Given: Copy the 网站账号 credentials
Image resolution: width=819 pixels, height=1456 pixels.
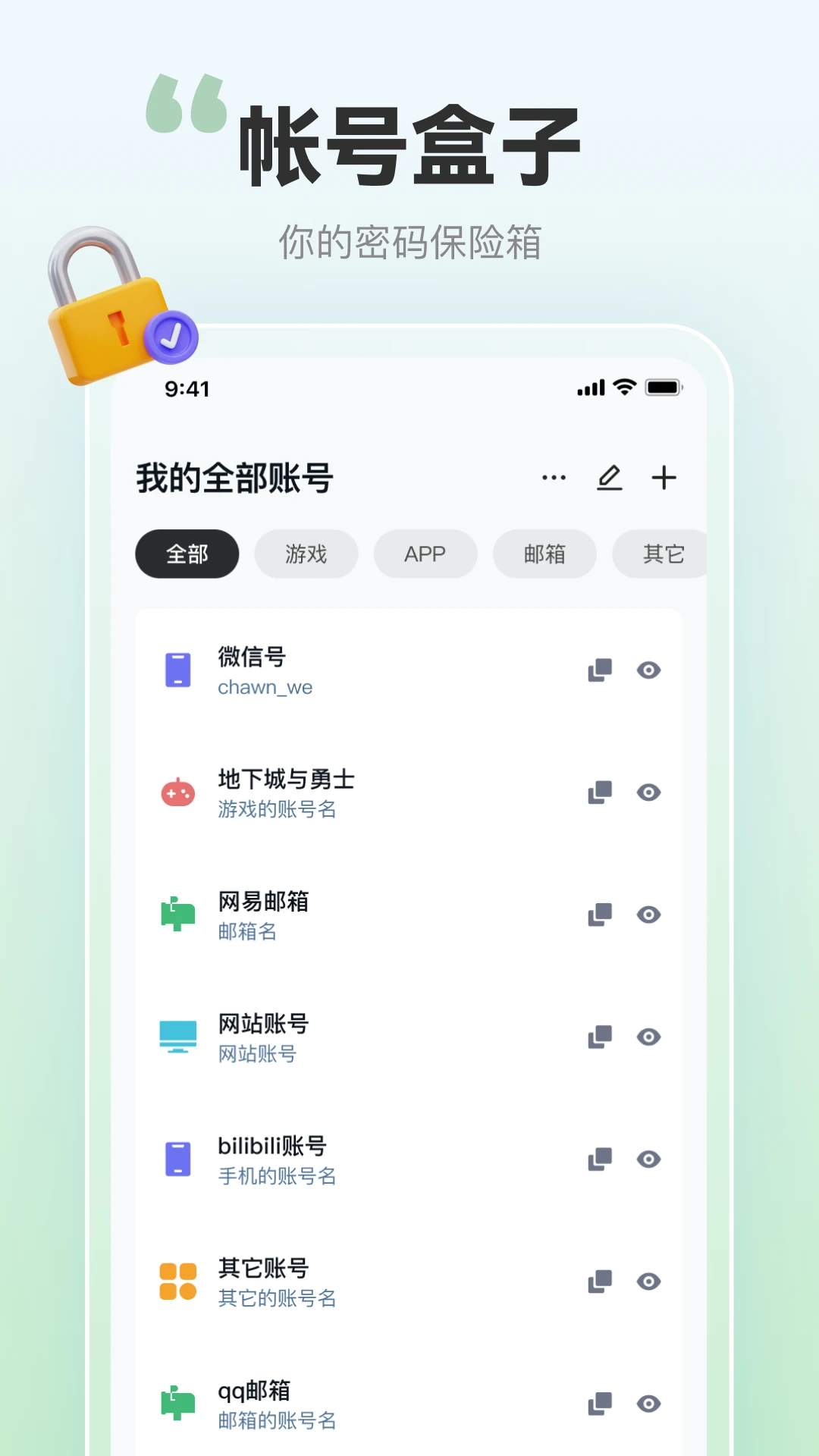Looking at the screenshot, I should 599,1037.
